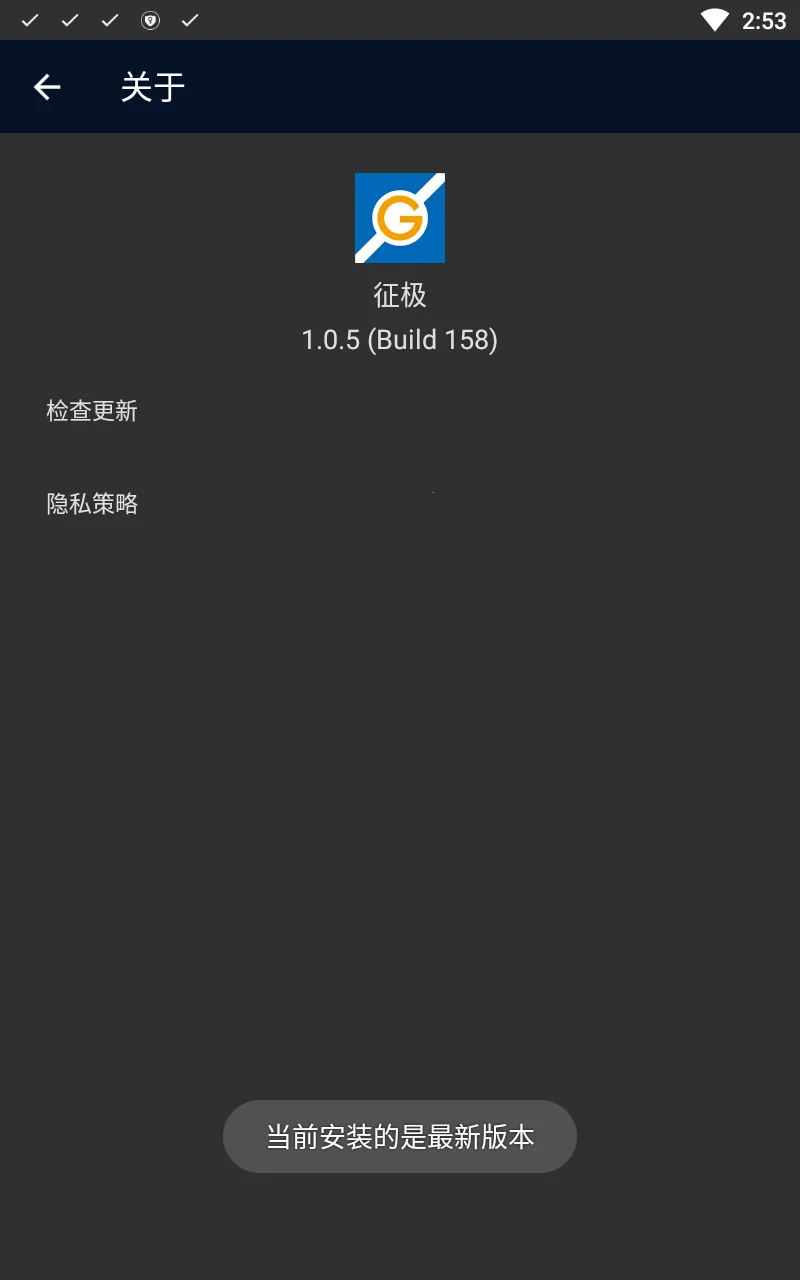Tap the second checkmark icon in status bar
This screenshot has height=1280, width=800.
(69, 19)
